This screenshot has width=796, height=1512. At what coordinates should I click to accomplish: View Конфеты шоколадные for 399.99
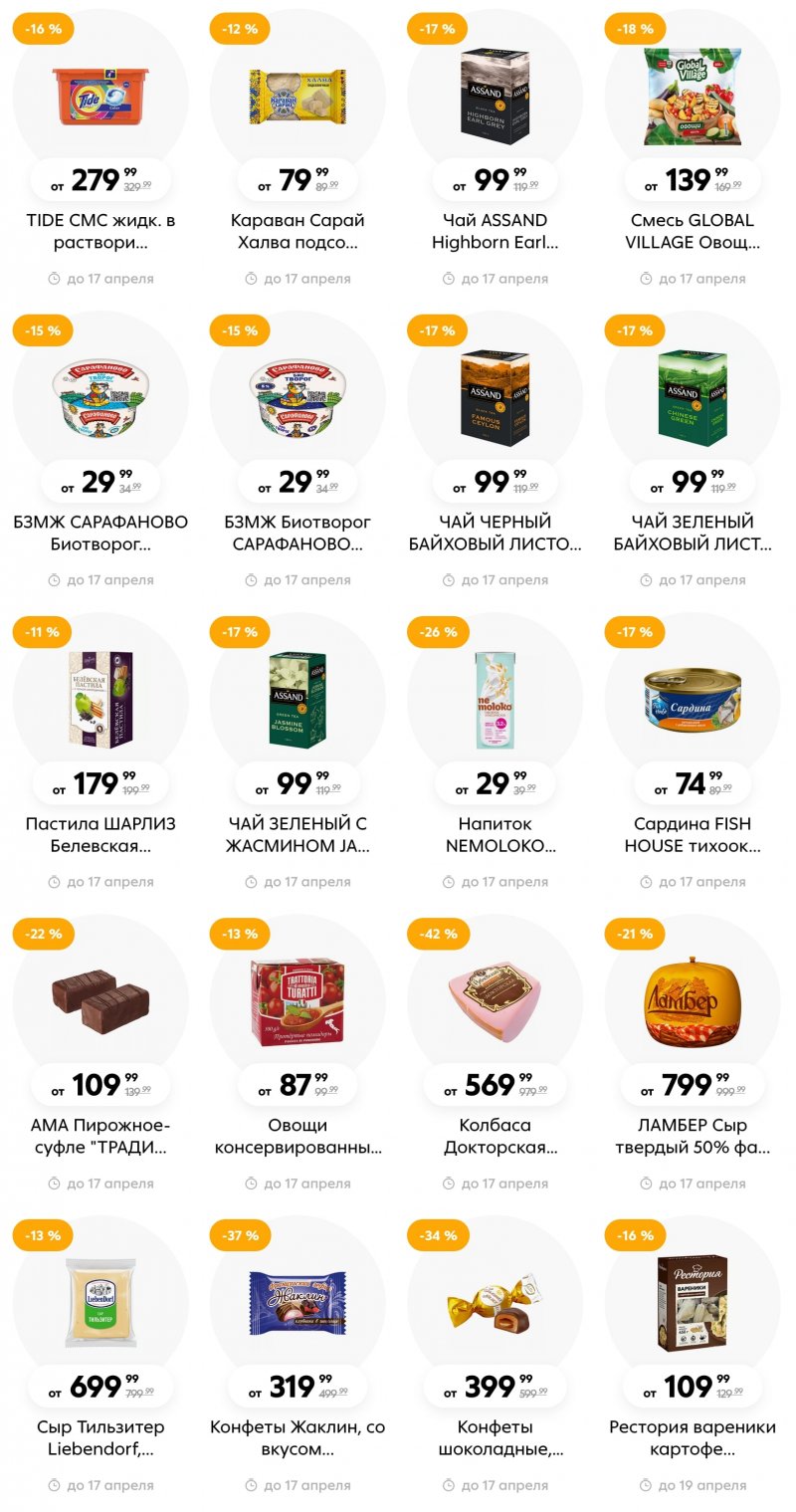tap(496, 1437)
